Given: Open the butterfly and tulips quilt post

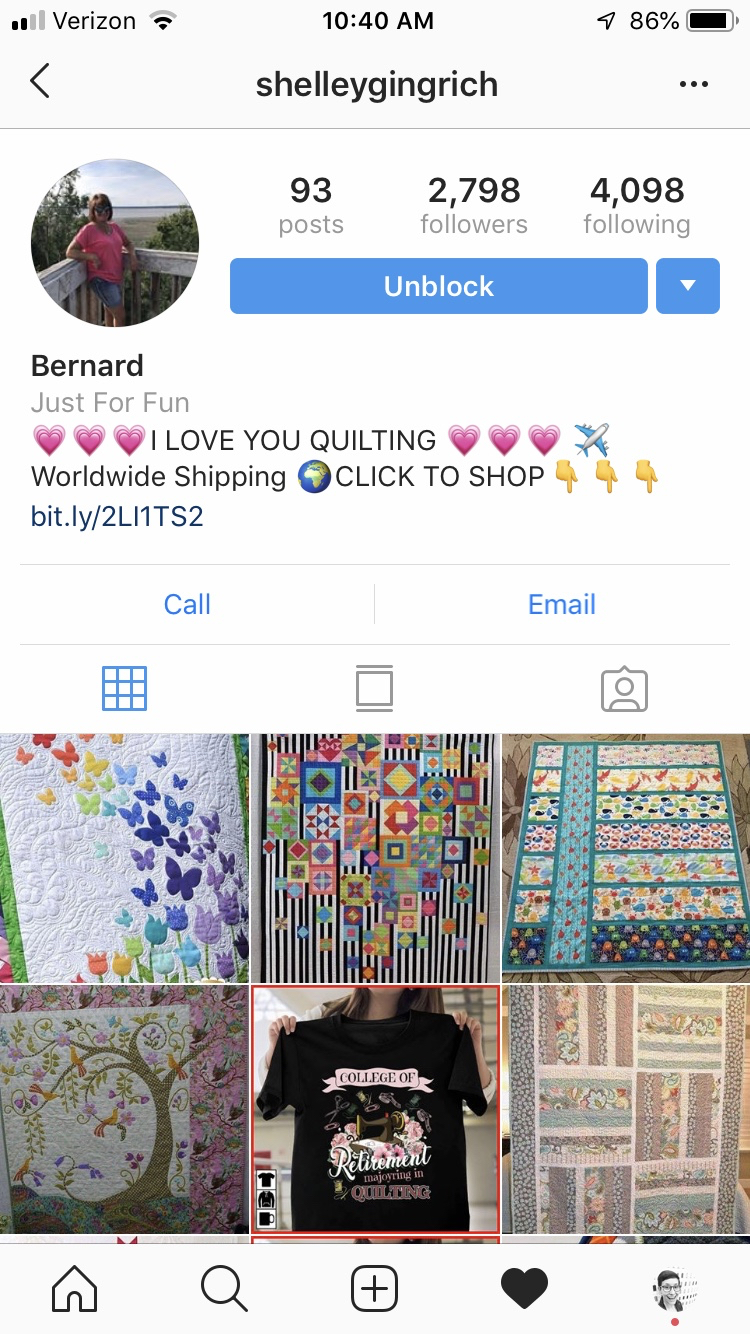Looking at the screenshot, I should pos(124,858).
